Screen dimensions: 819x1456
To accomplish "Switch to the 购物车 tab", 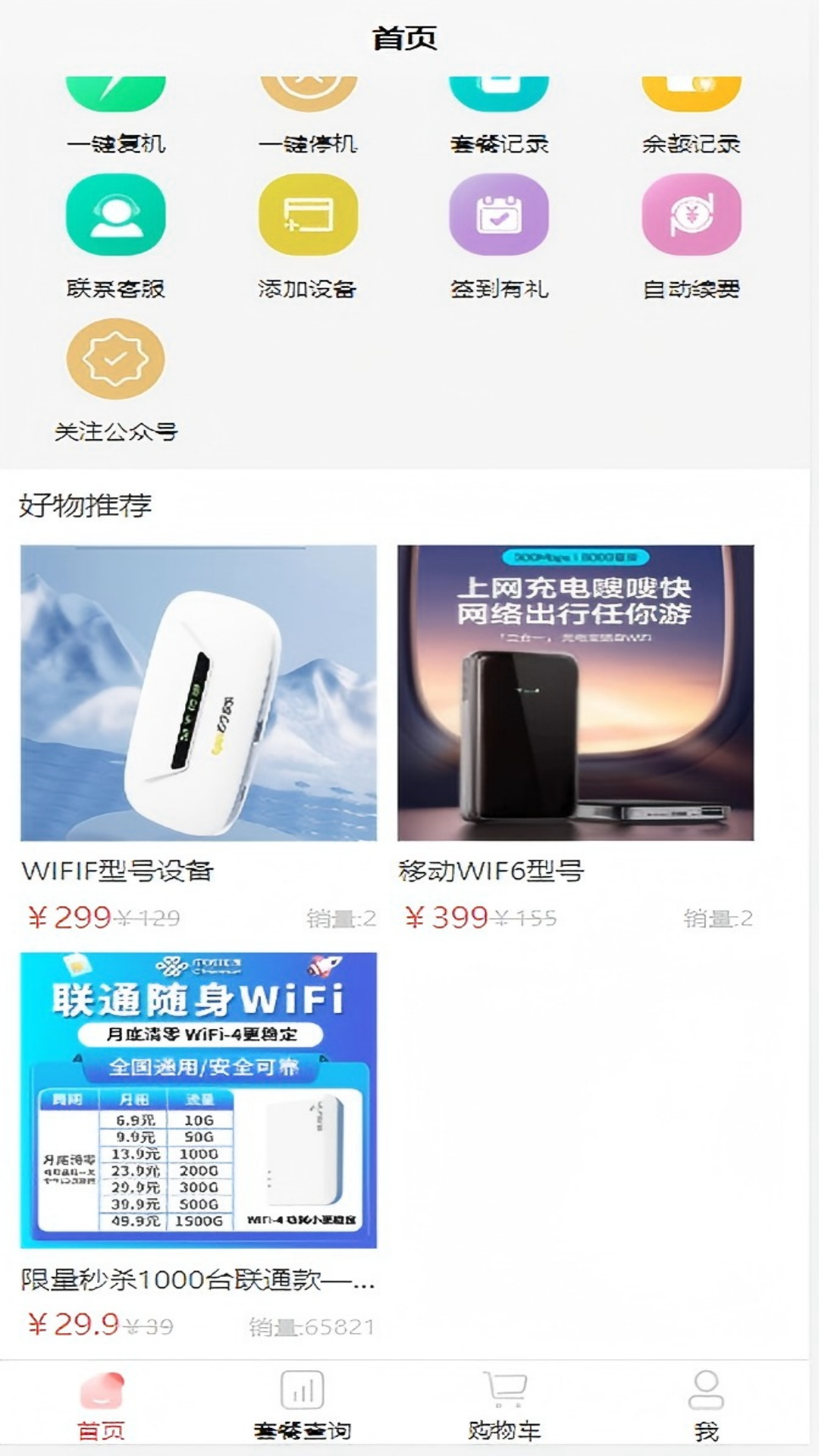I will (504, 1406).
